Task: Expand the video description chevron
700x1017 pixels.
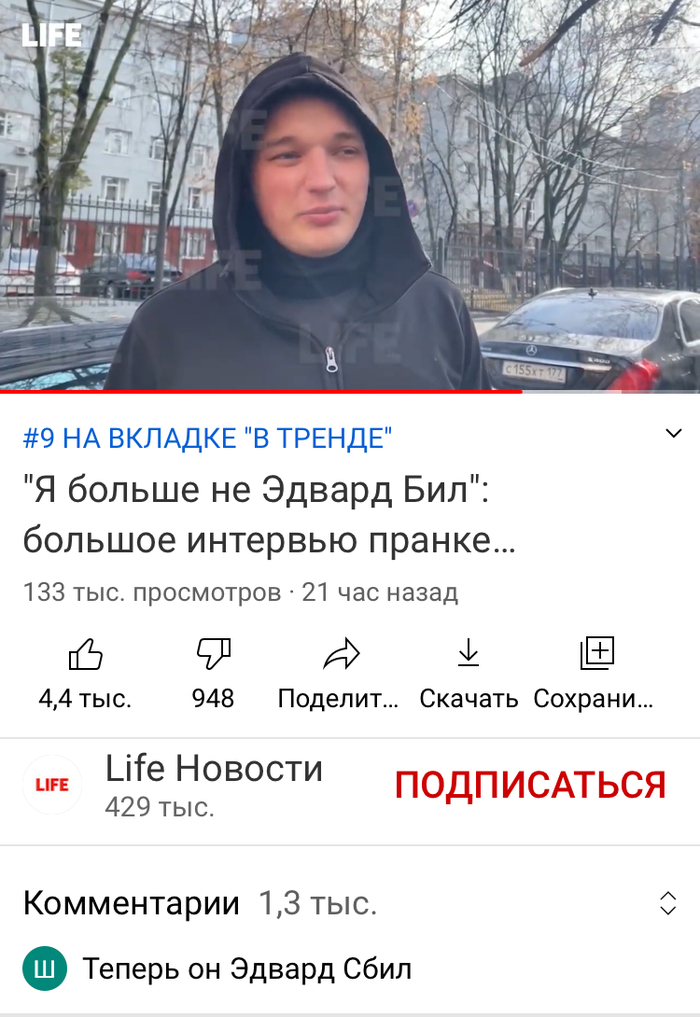Action: [x=673, y=433]
